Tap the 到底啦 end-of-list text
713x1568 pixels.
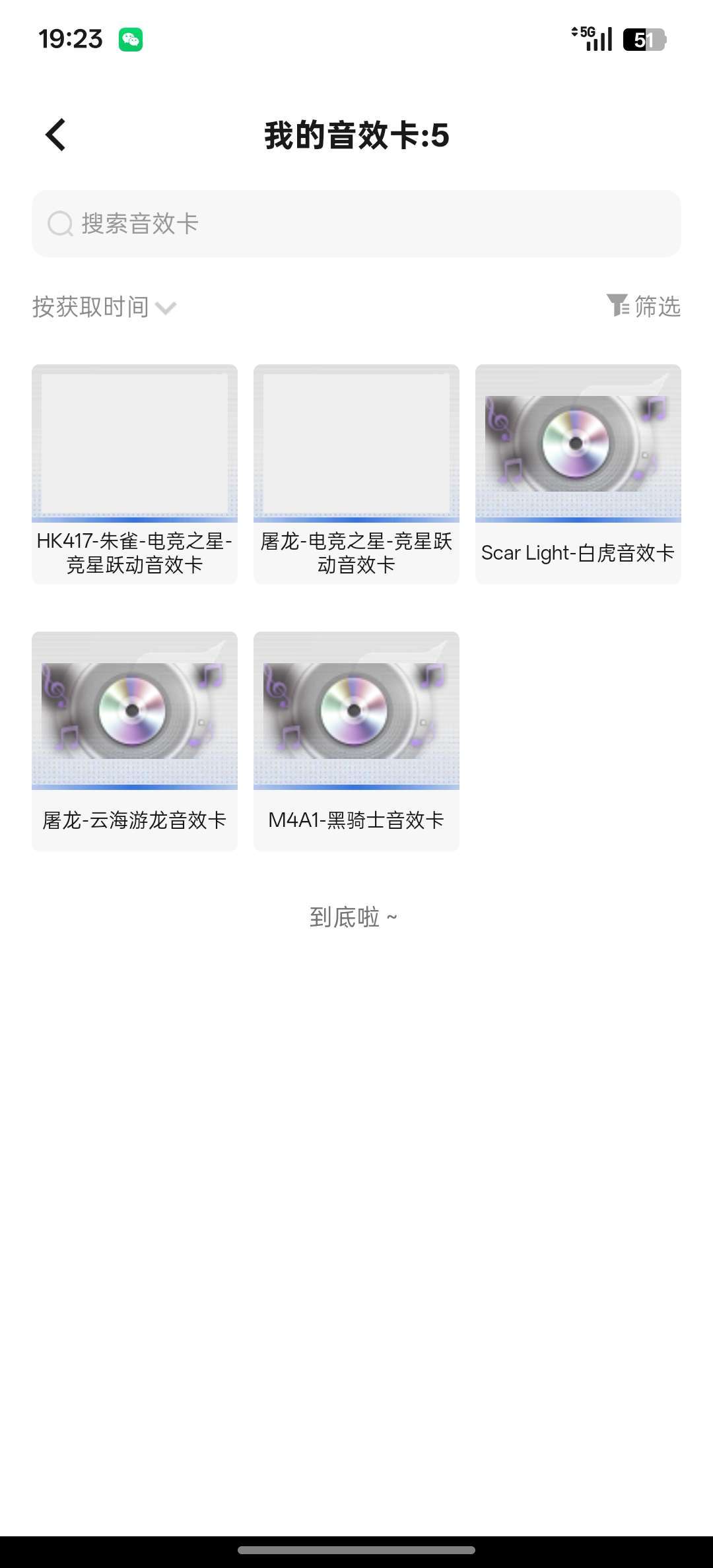coord(356,917)
